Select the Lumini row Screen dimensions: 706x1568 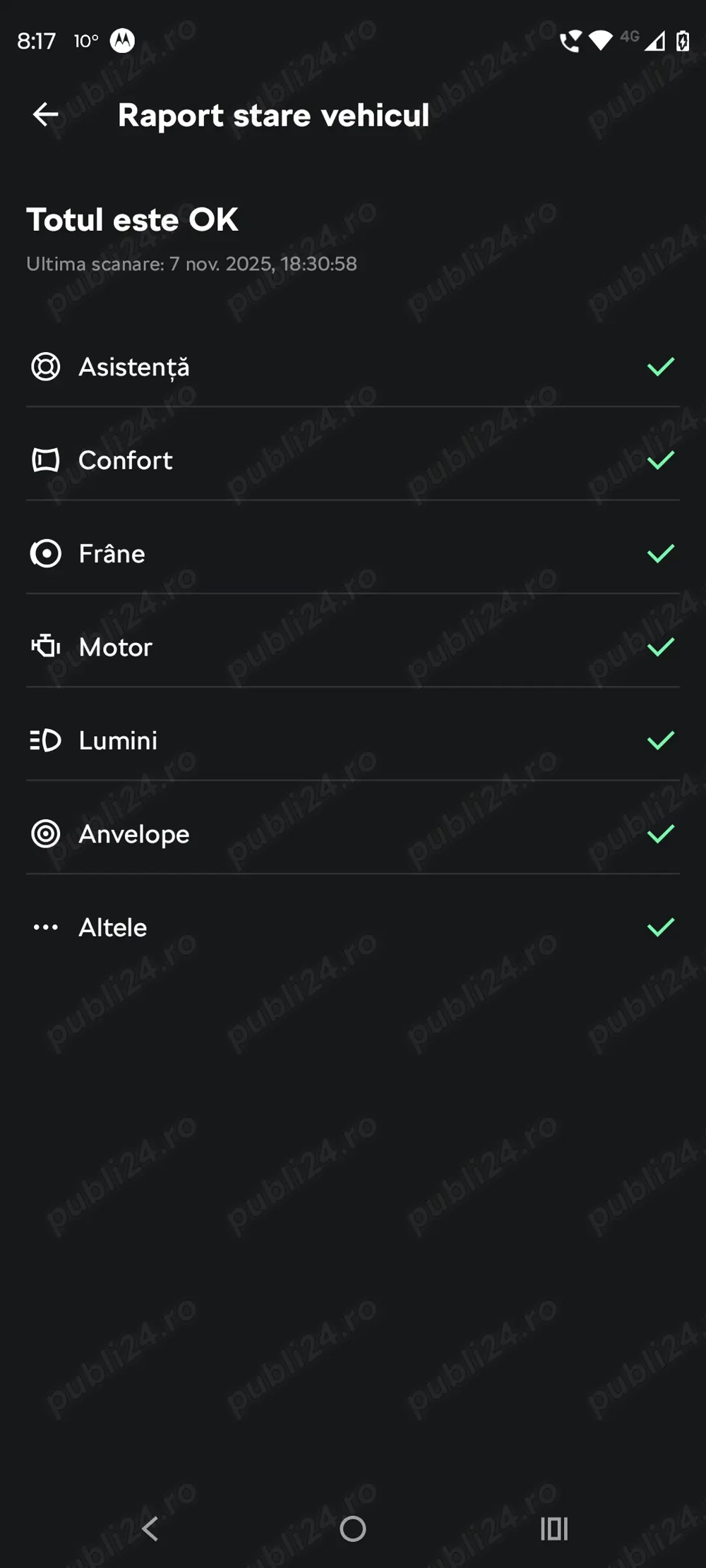coord(353,740)
